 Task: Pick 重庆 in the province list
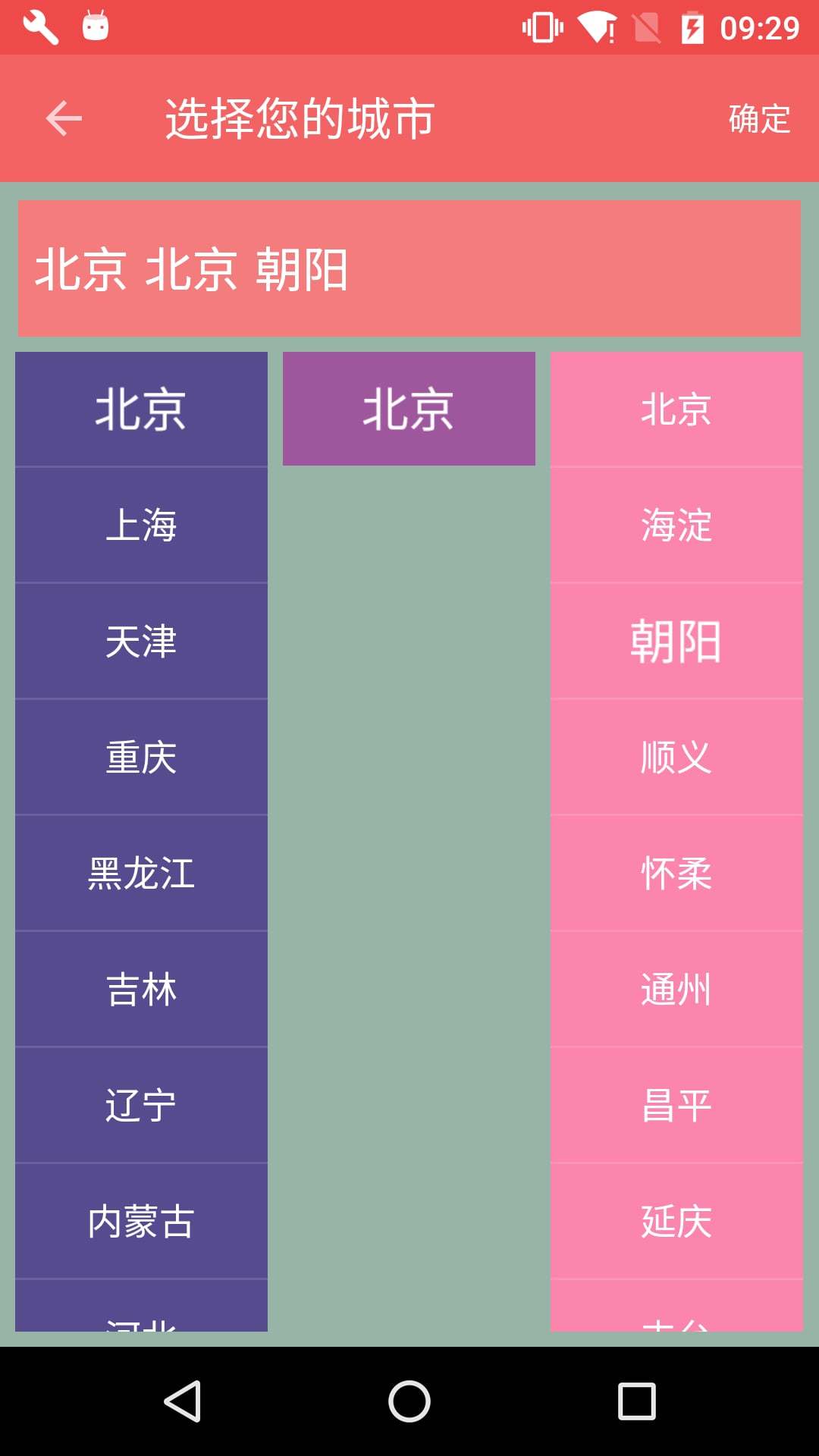point(141,757)
